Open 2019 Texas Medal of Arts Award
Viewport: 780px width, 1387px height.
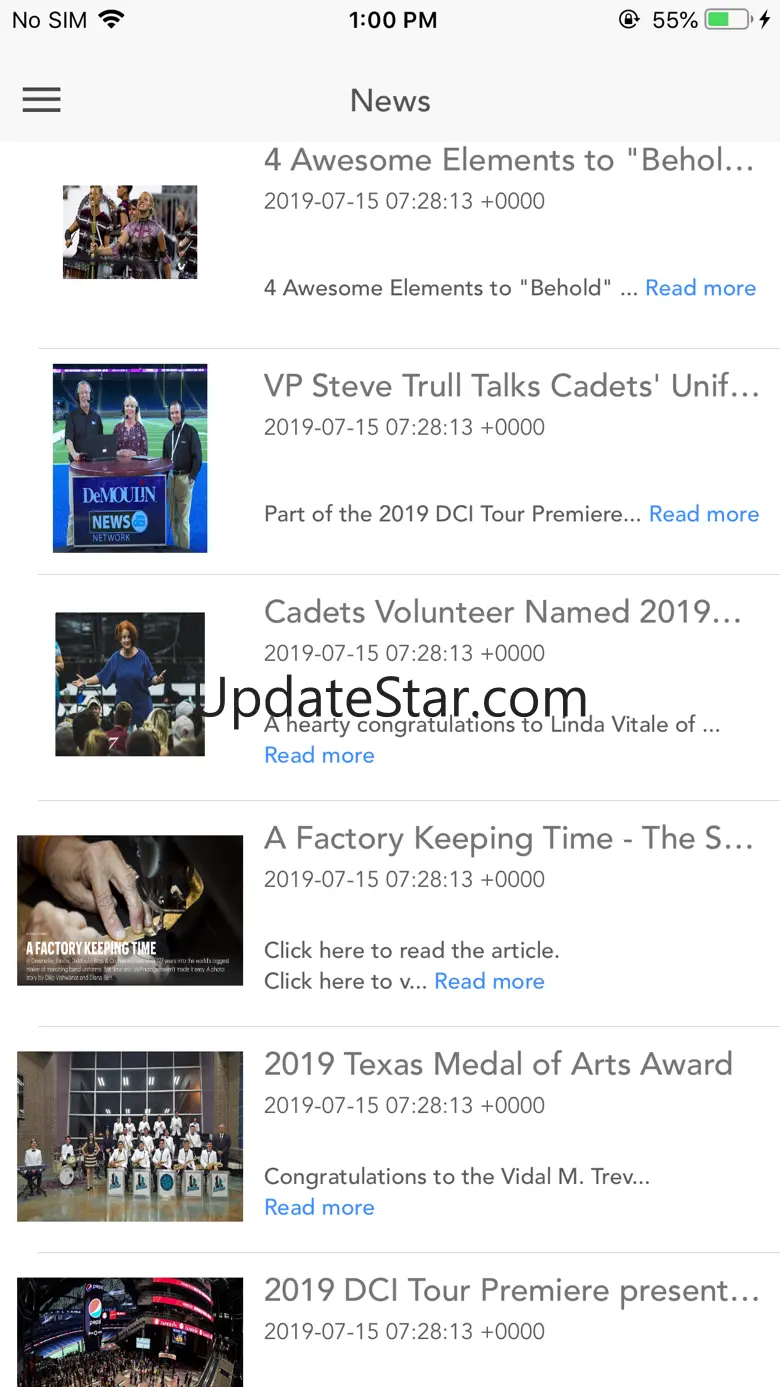(498, 1065)
